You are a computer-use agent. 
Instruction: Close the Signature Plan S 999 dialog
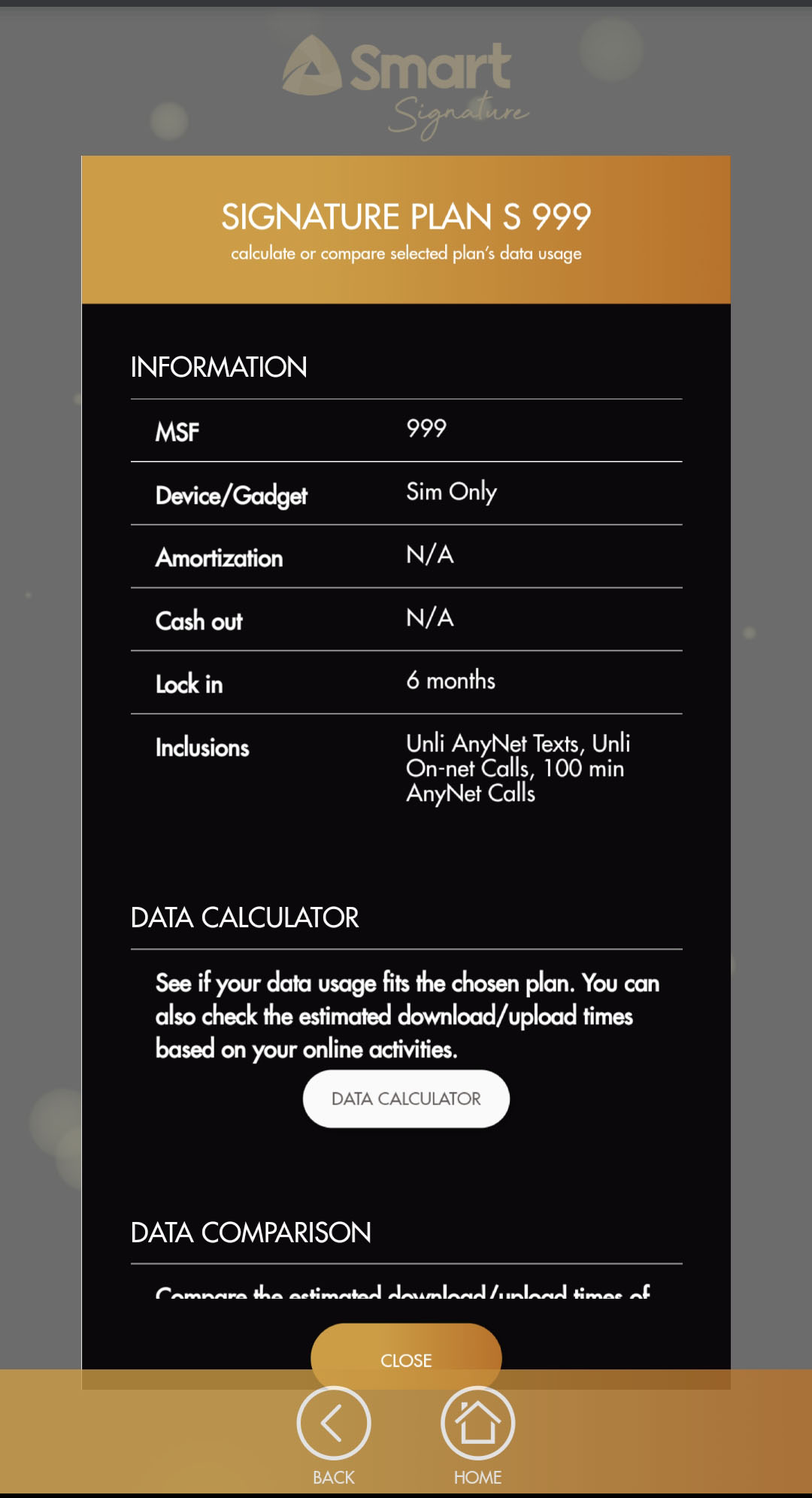coord(406,1360)
